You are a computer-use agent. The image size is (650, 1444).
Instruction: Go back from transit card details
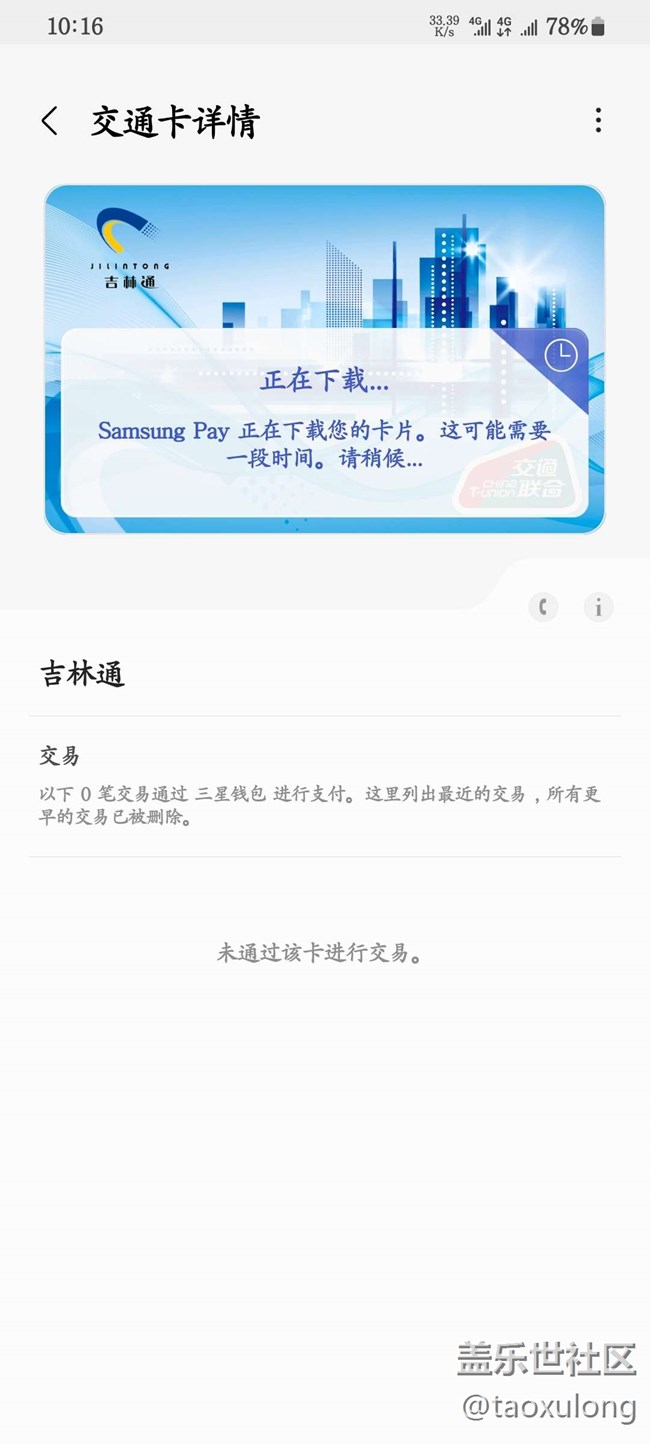(x=50, y=121)
